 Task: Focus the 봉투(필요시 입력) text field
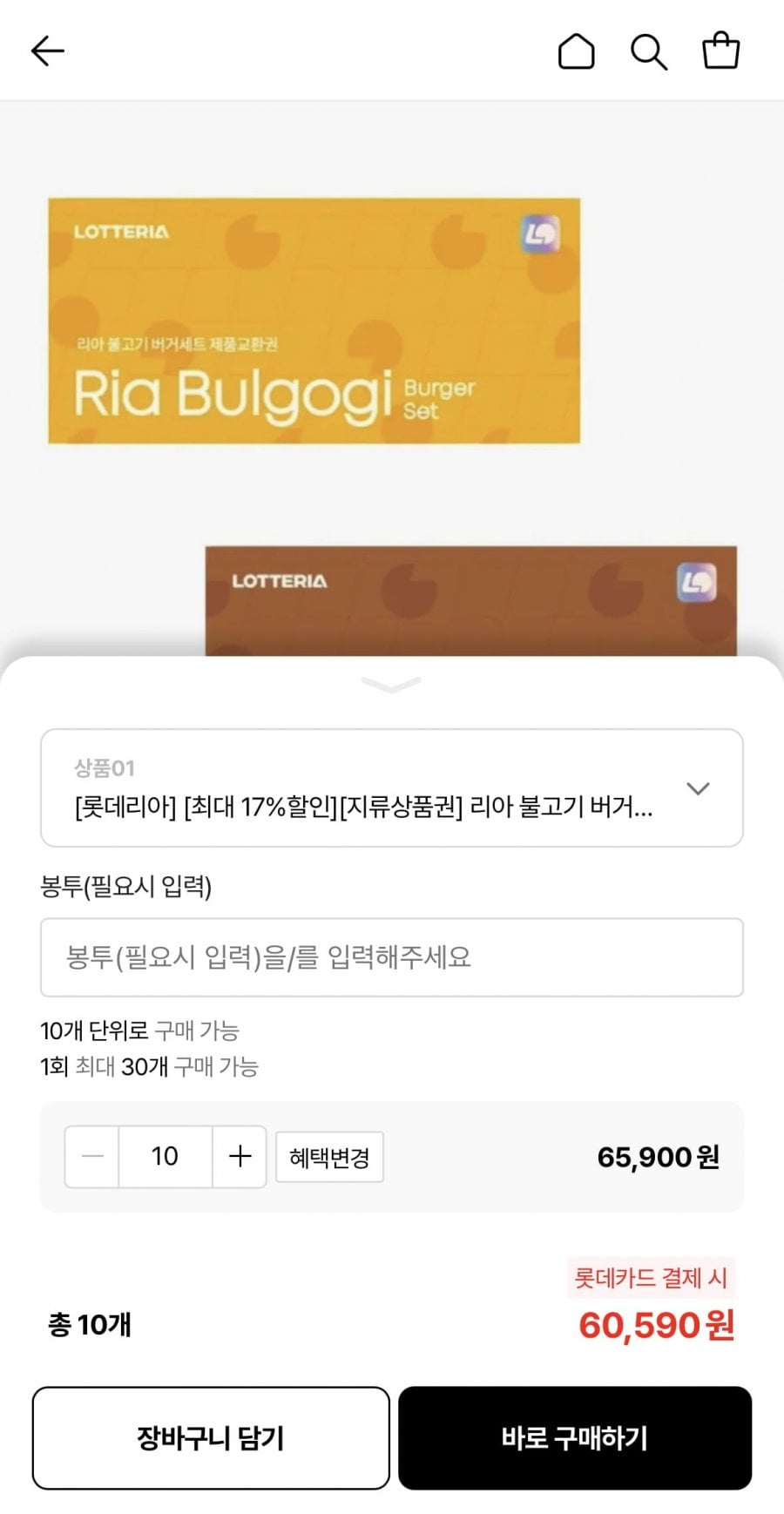(x=391, y=956)
